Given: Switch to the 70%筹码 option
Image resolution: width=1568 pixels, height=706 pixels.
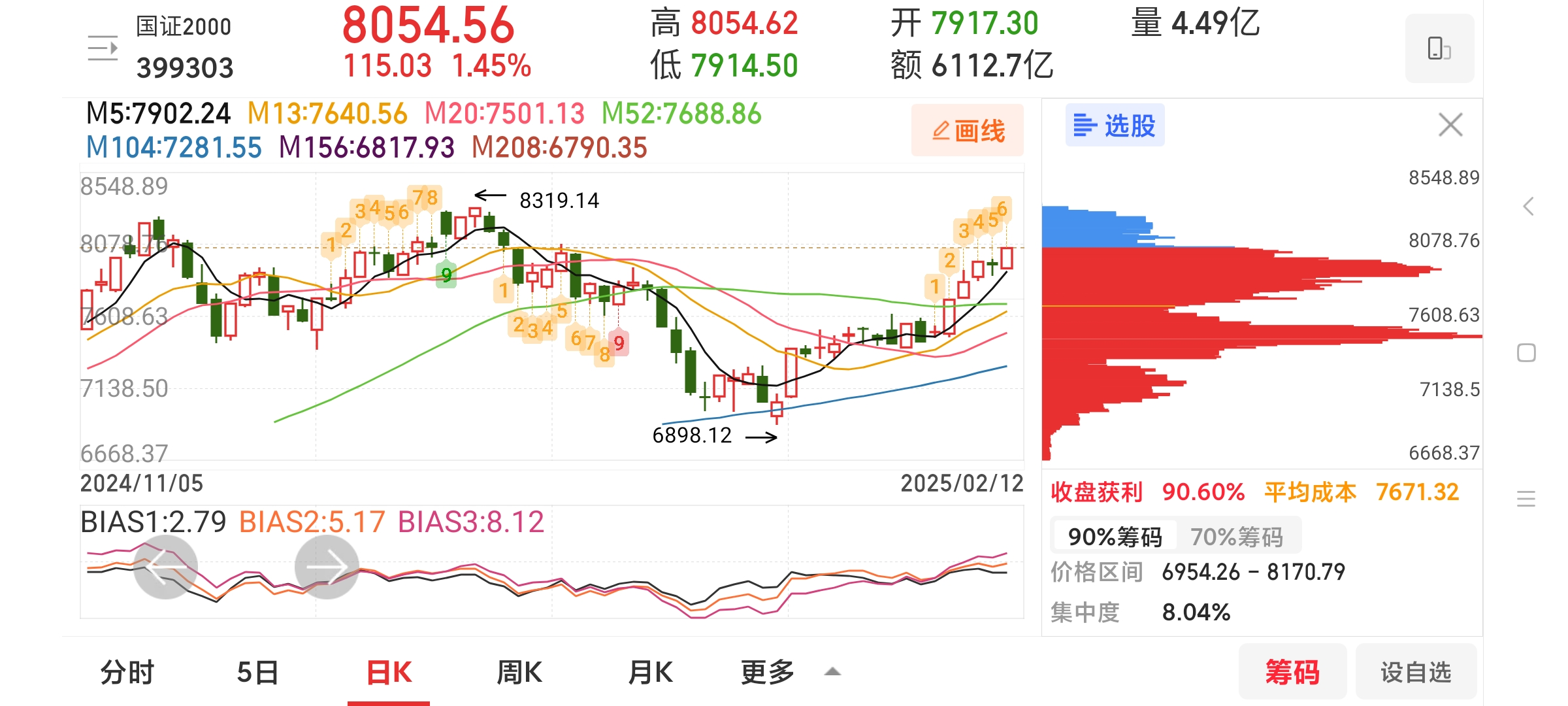Looking at the screenshot, I should [1237, 536].
